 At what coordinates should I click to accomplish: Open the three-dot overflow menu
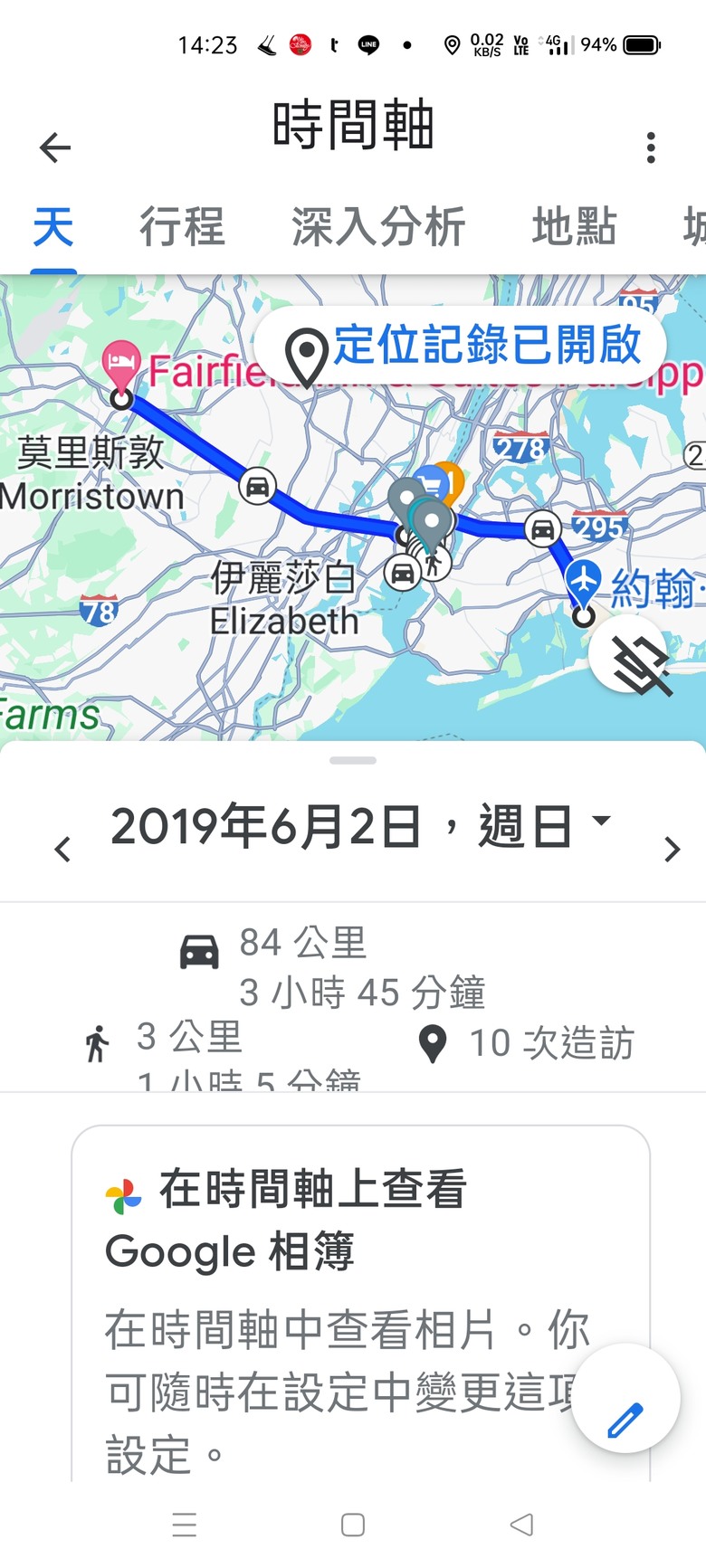tap(650, 147)
